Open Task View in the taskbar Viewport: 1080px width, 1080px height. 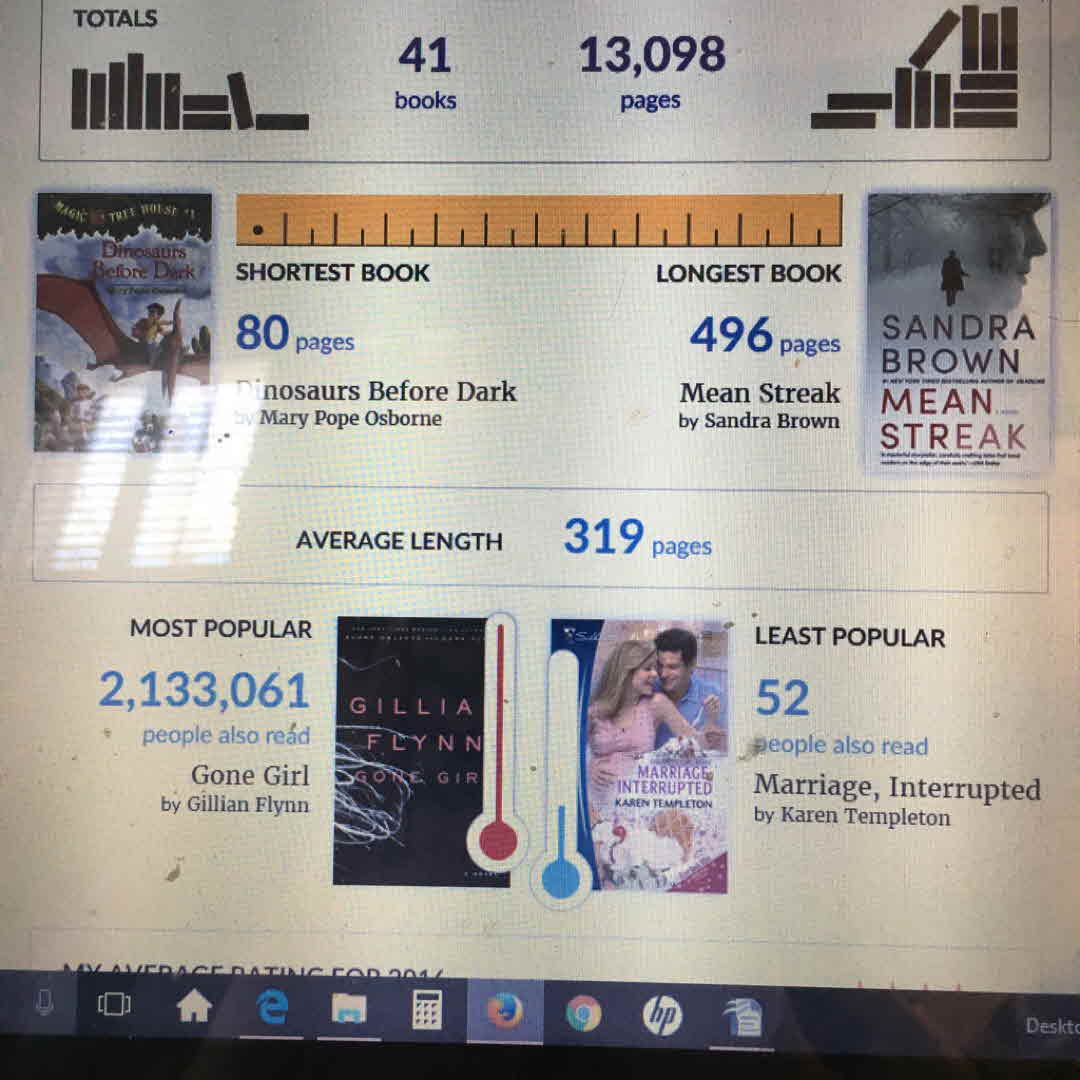(114, 1006)
